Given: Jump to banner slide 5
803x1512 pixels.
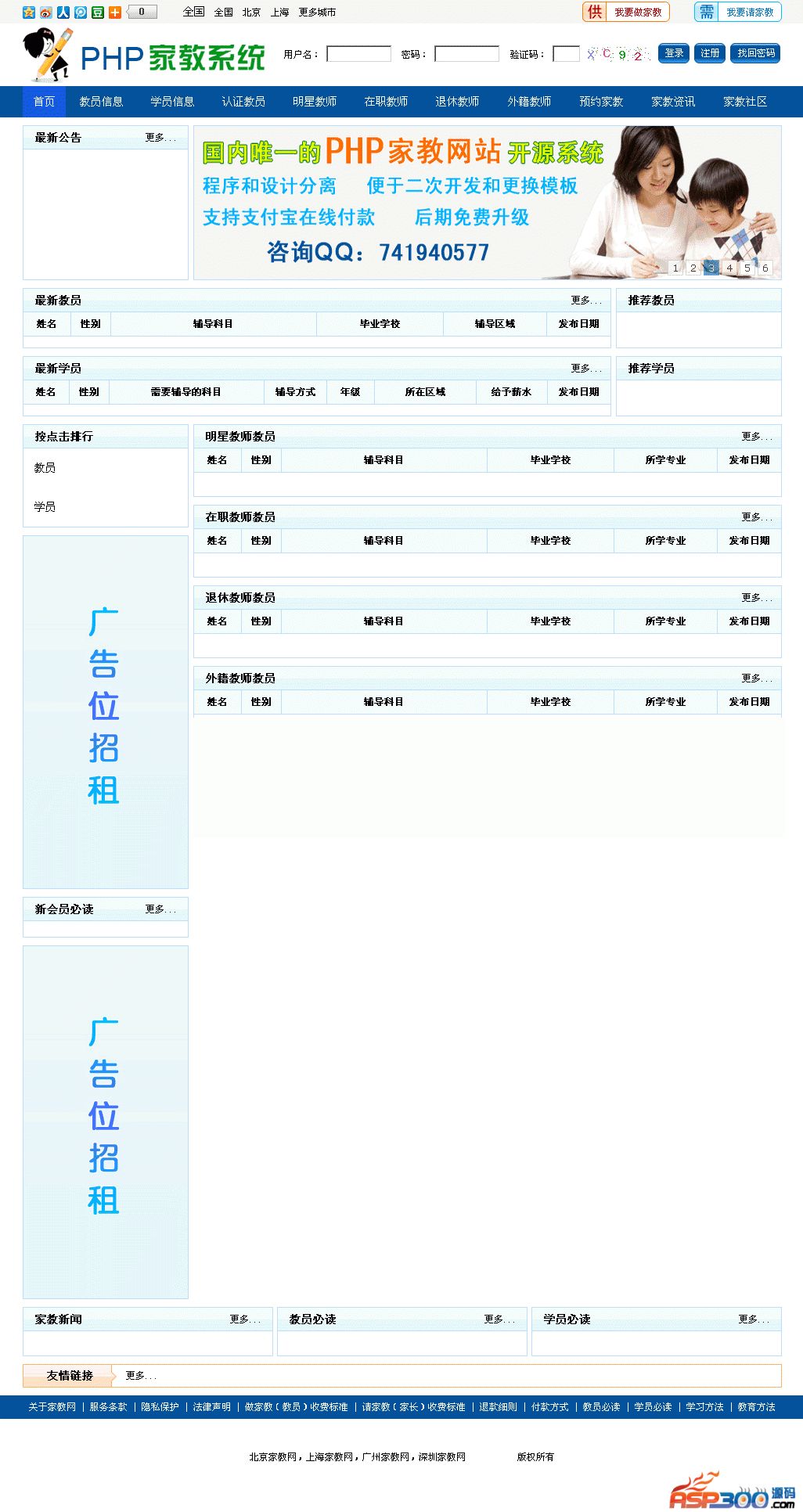Looking at the screenshot, I should click(747, 268).
